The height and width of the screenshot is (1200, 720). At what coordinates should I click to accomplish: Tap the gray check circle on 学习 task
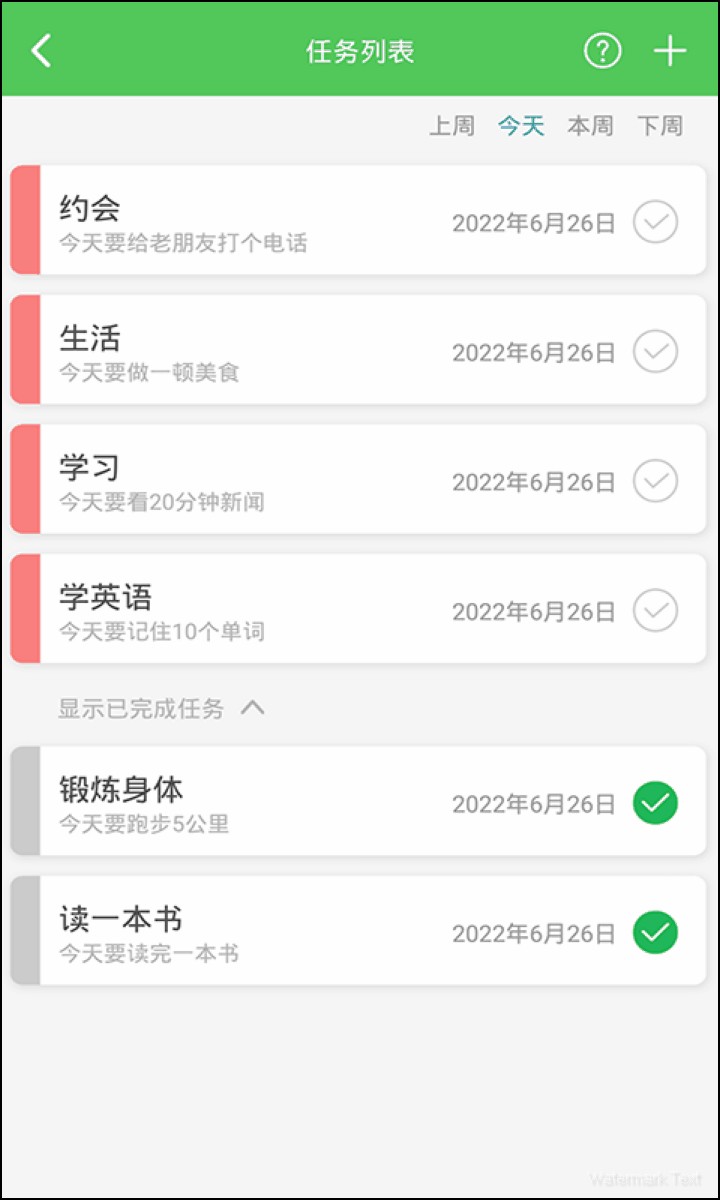655,480
